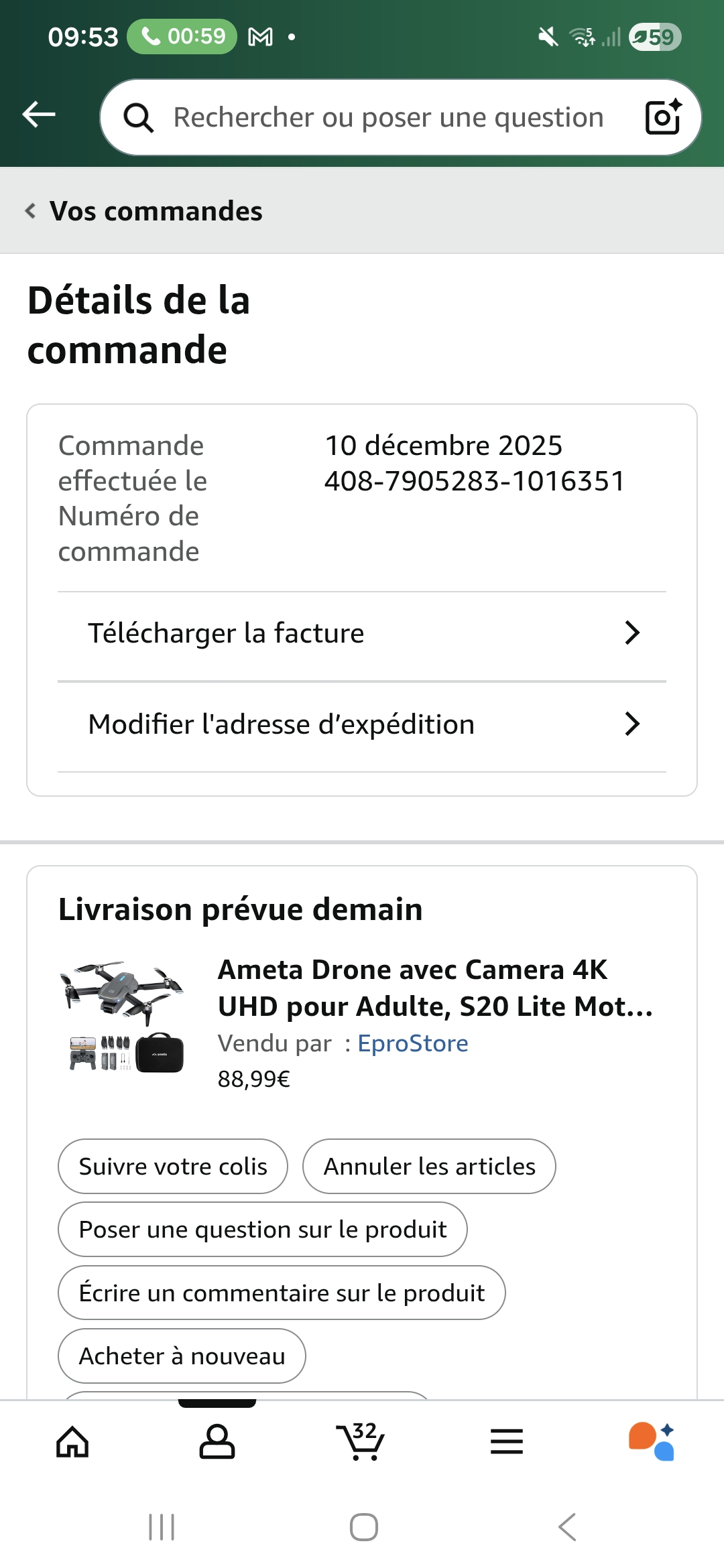
Task: Open the camera lens search icon
Action: (662, 117)
